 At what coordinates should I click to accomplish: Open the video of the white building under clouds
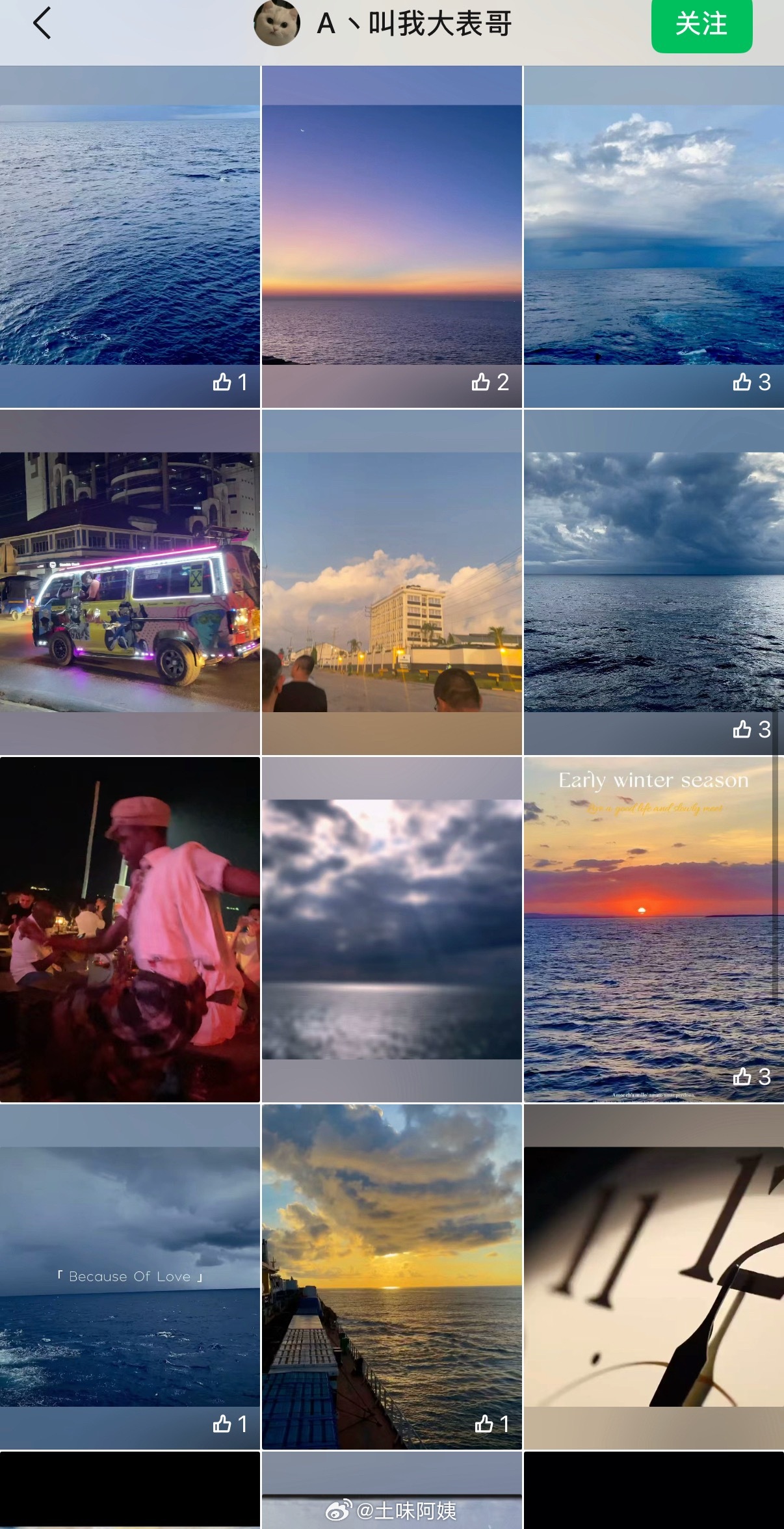pyautogui.click(x=392, y=582)
